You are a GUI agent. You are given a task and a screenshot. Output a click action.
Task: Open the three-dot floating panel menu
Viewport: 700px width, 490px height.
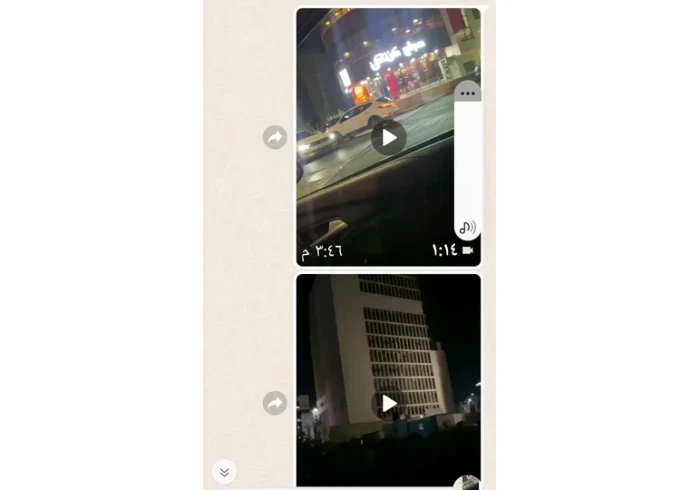point(468,94)
